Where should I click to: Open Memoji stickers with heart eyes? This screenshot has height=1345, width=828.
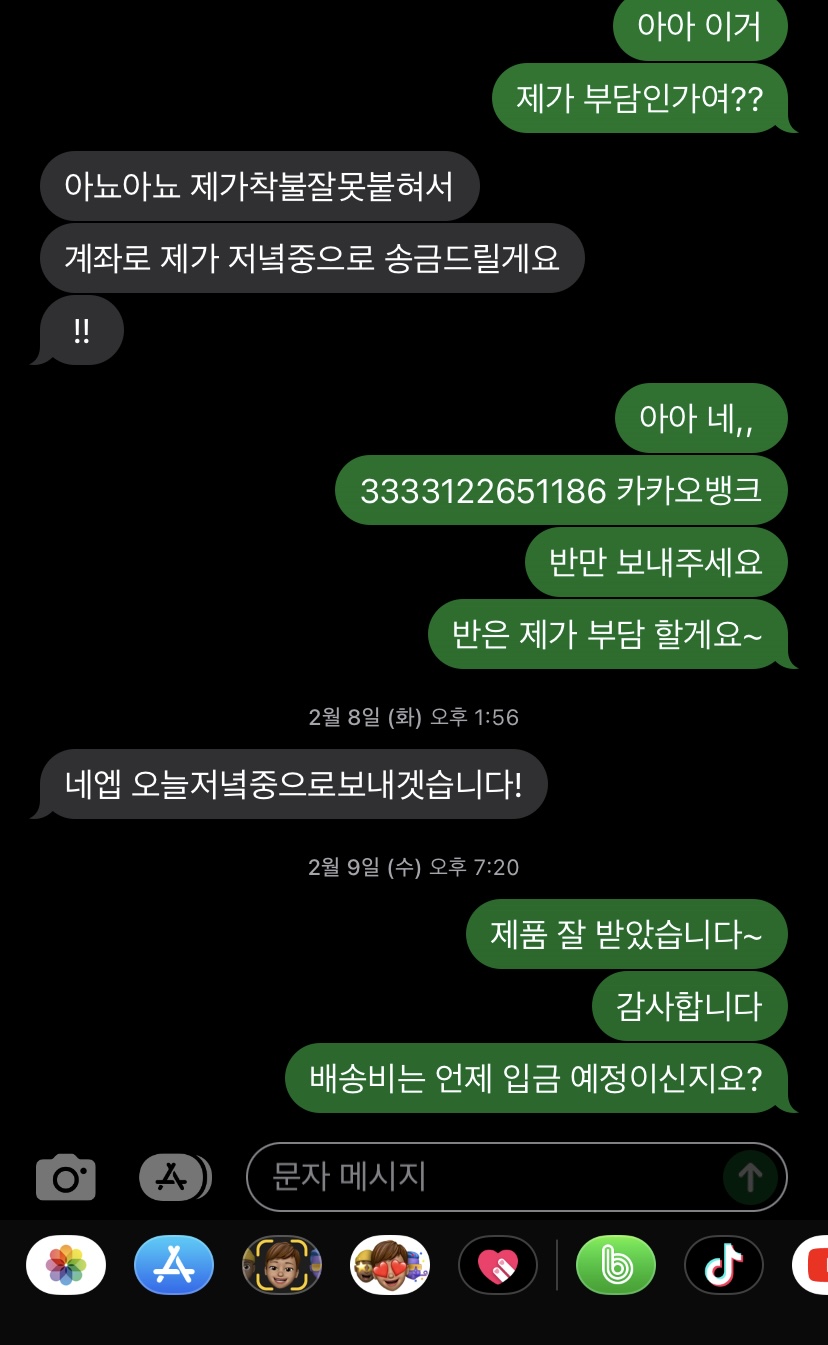coord(390,1266)
